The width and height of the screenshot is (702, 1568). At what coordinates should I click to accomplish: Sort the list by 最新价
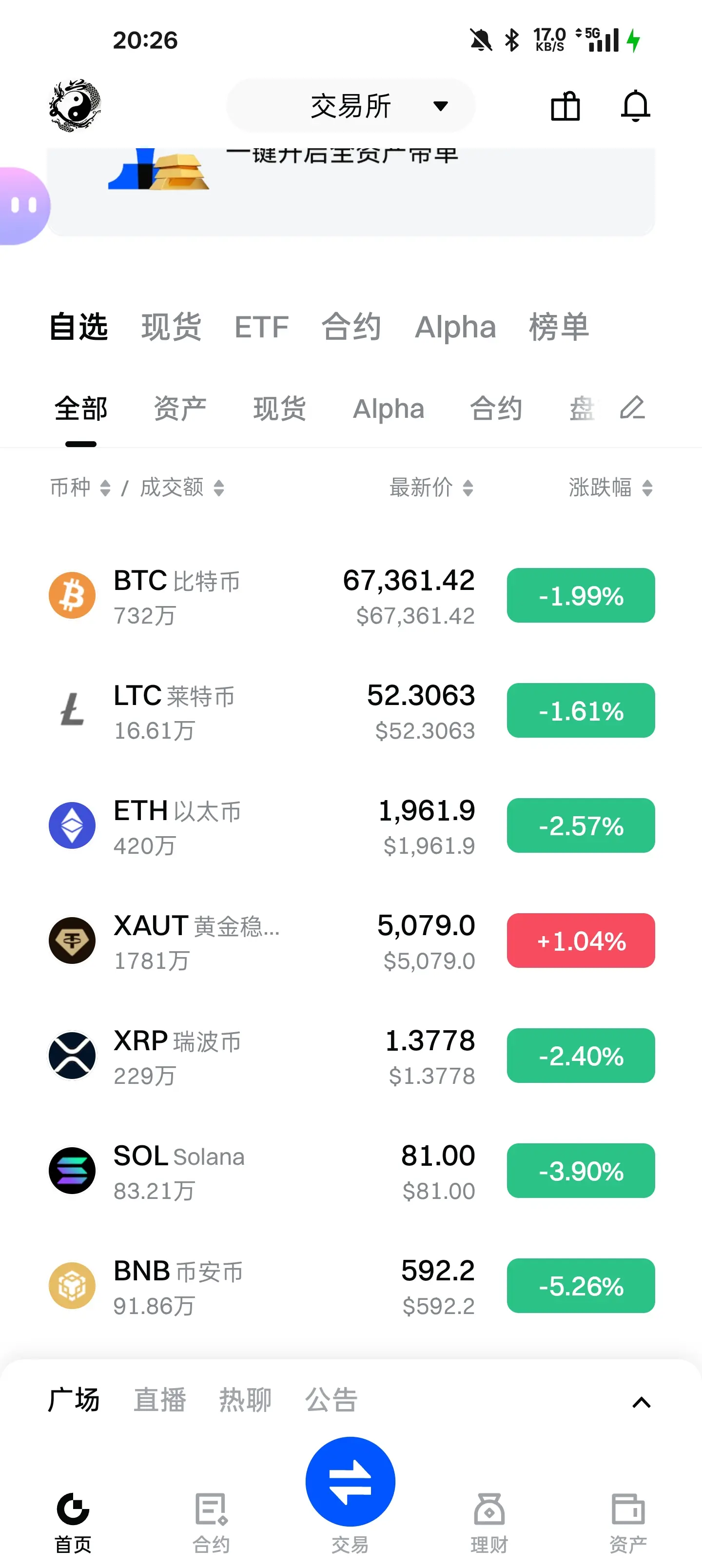coord(431,488)
